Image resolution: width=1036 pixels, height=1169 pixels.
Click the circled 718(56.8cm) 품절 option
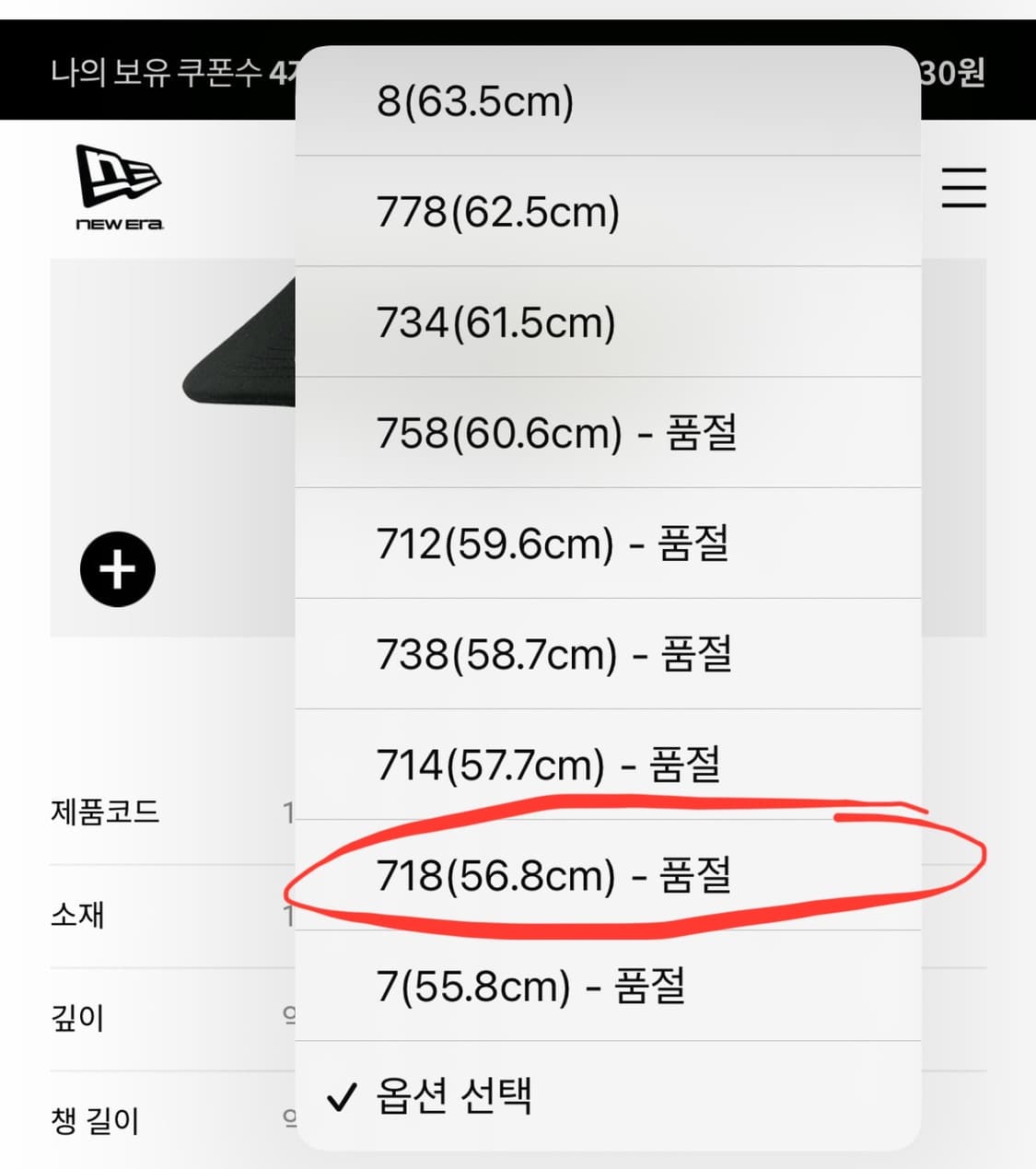(x=554, y=877)
